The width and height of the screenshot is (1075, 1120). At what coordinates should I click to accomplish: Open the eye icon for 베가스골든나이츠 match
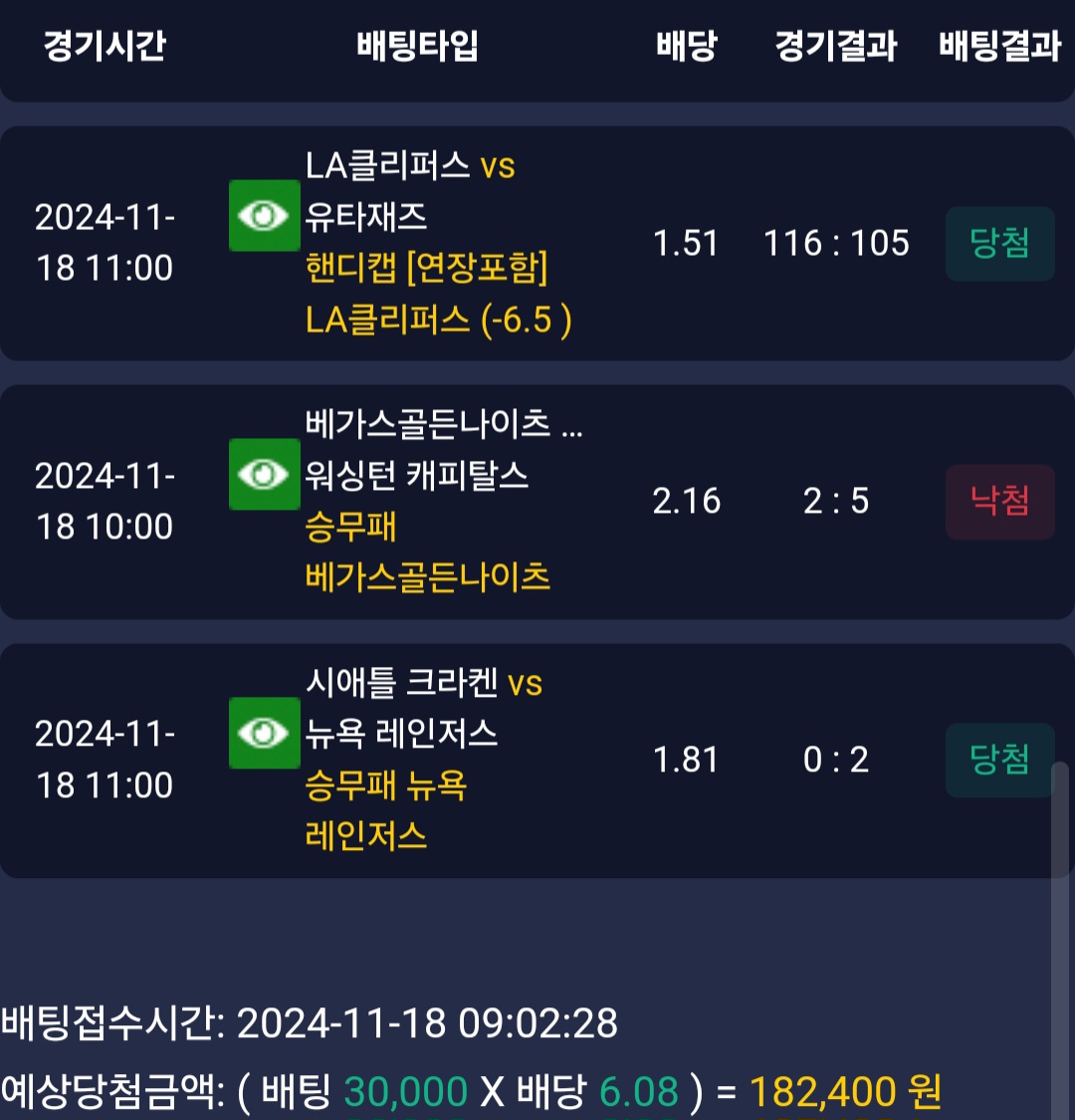(264, 474)
